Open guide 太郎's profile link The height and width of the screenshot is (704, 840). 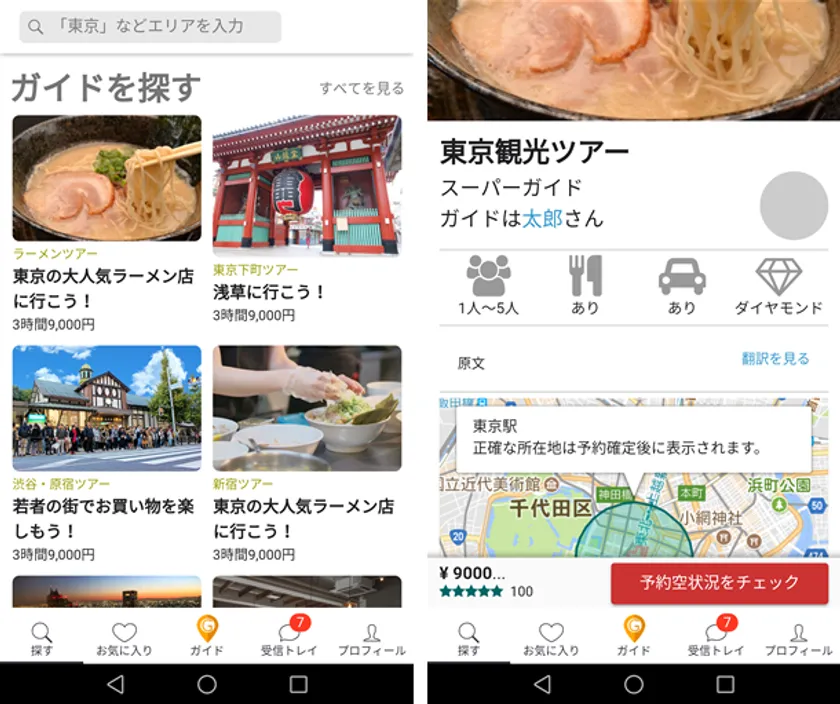click(542, 218)
